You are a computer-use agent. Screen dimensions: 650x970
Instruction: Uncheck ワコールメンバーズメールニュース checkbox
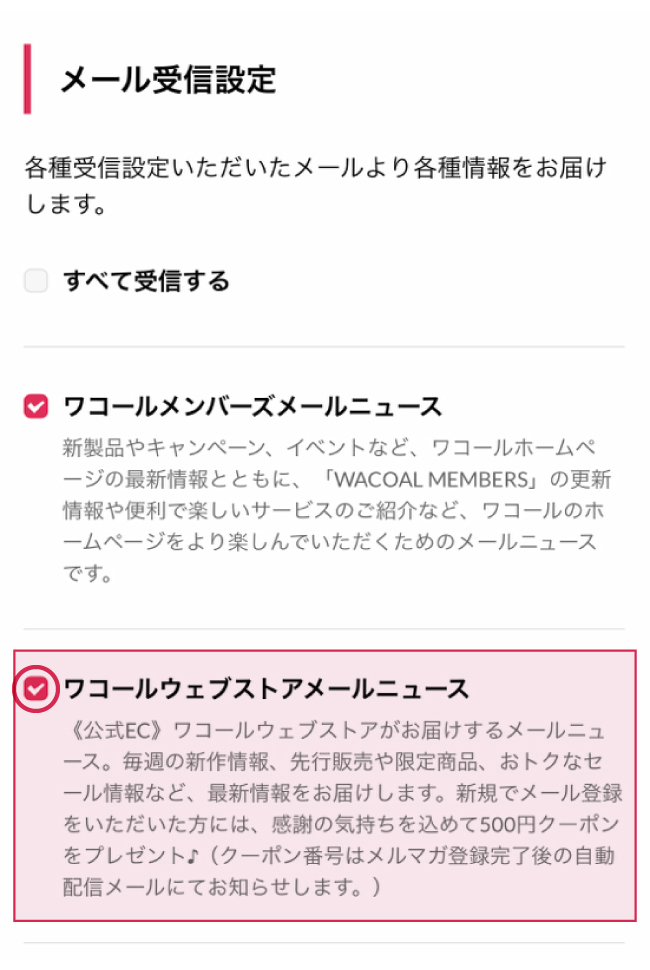tap(36, 407)
